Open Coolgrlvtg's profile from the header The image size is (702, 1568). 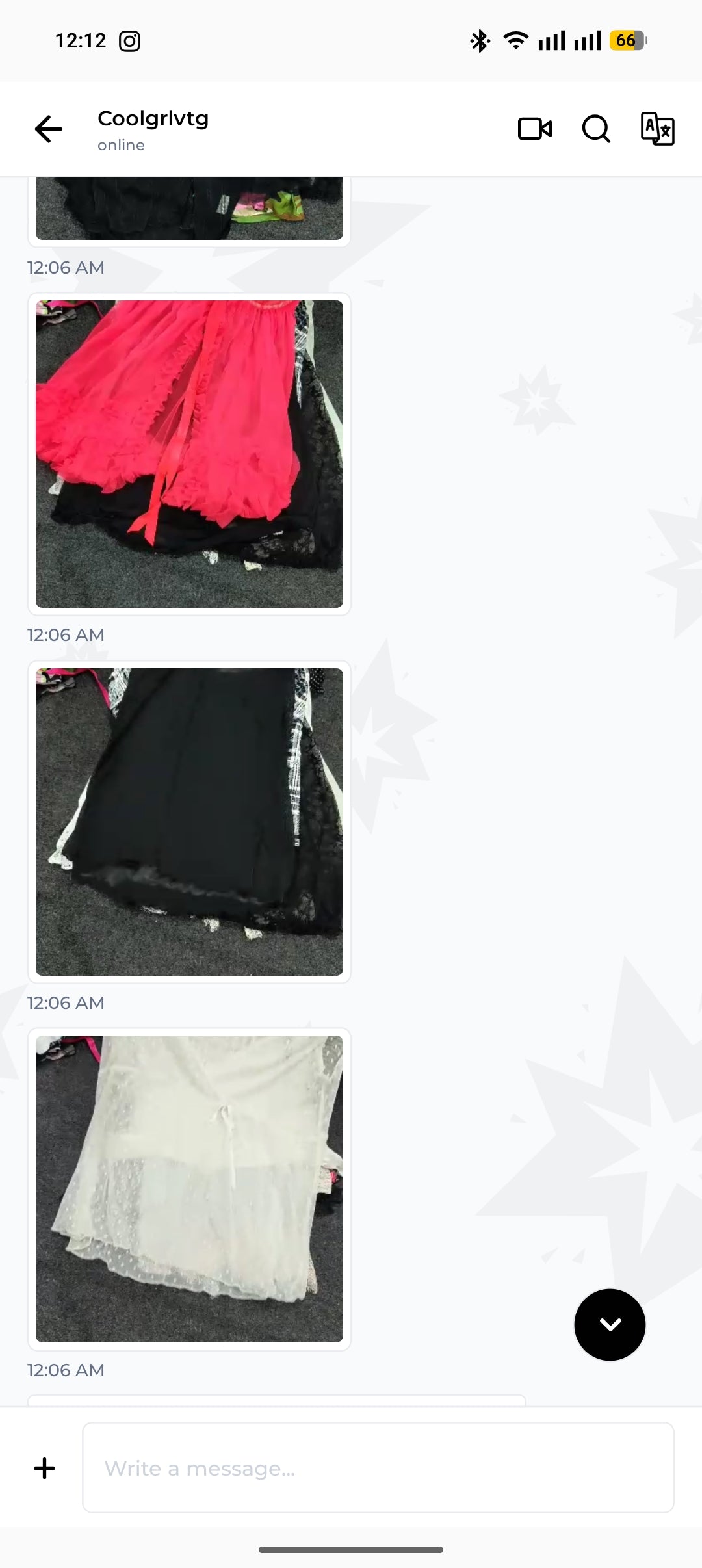click(153, 129)
